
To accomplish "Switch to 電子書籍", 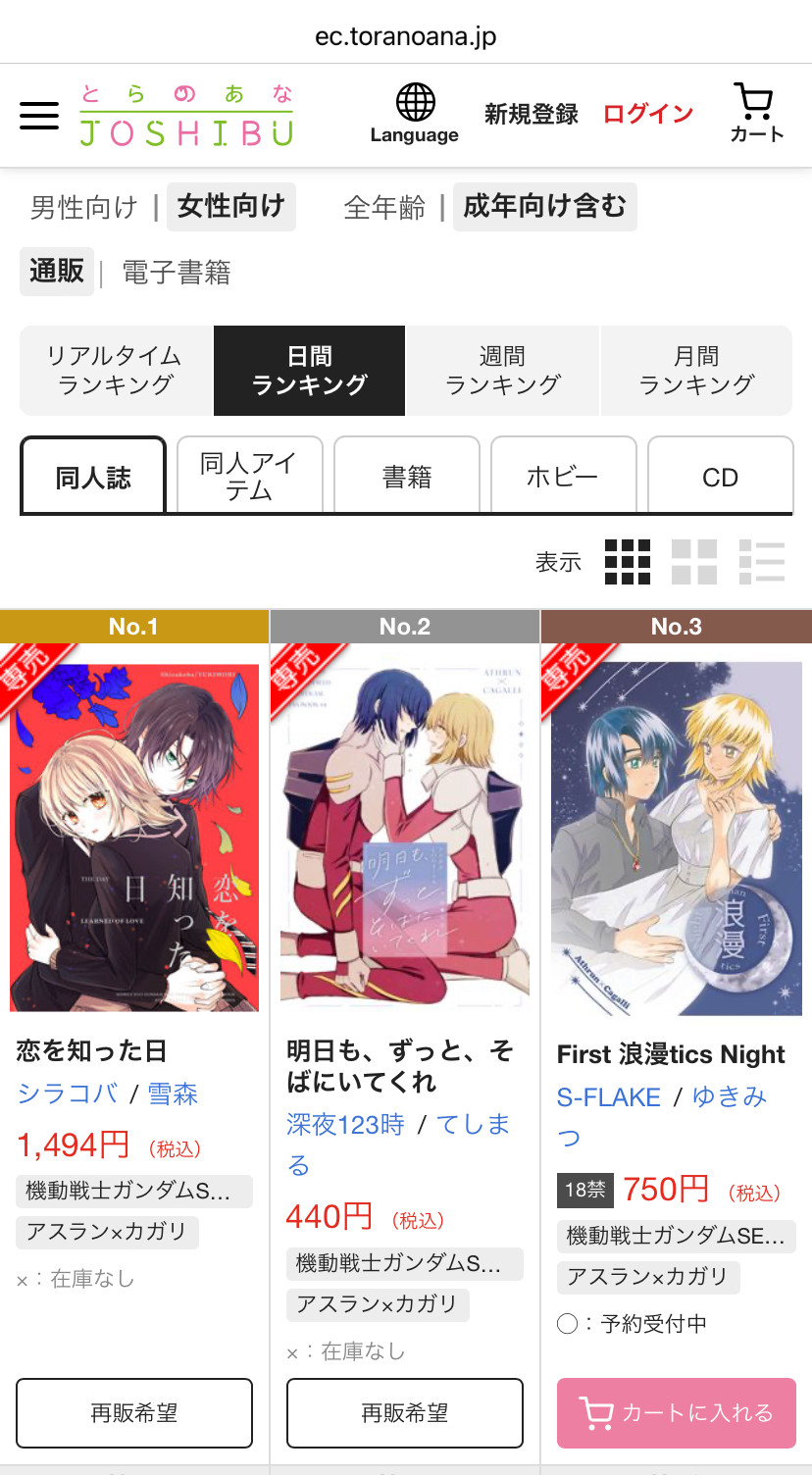I will (x=177, y=273).
